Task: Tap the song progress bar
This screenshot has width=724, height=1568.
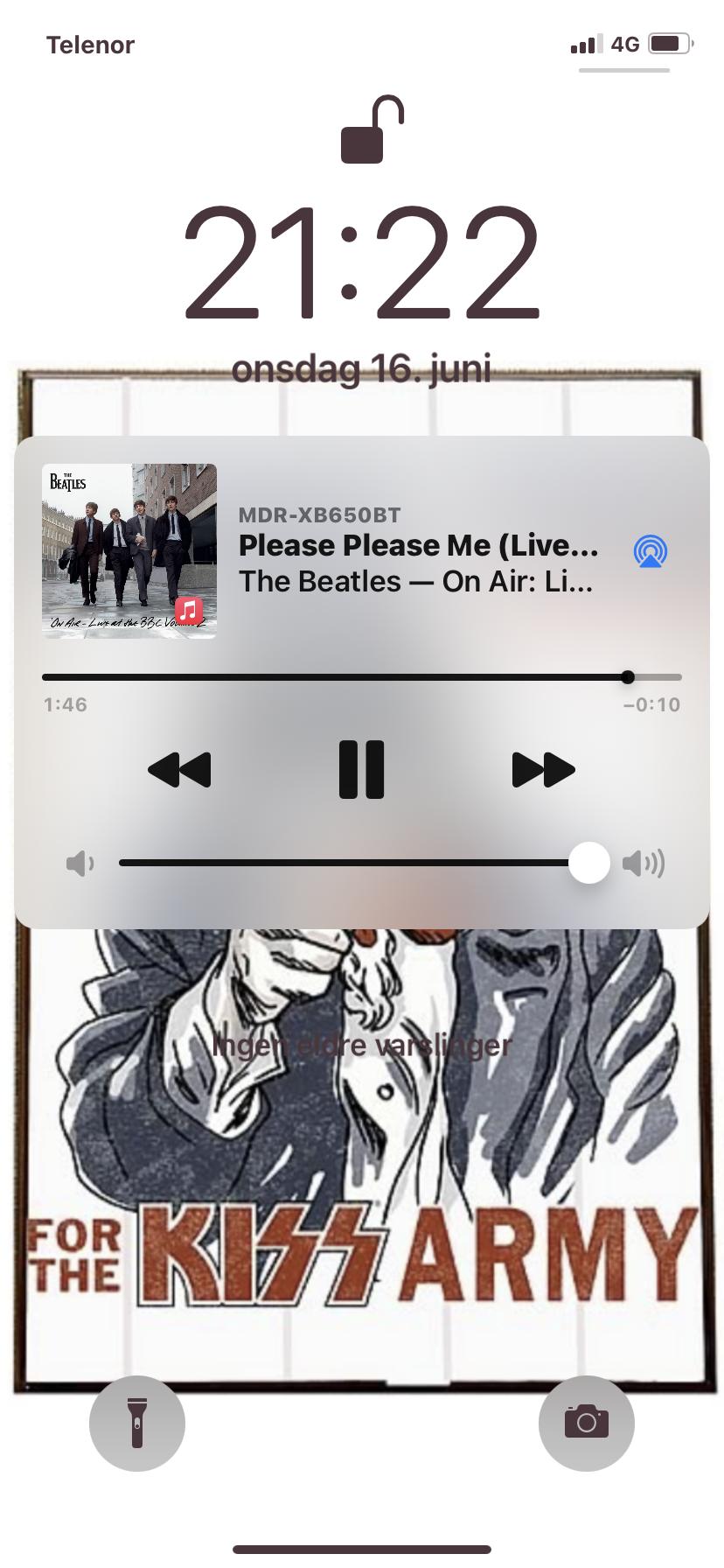Action: pyautogui.click(x=362, y=677)
